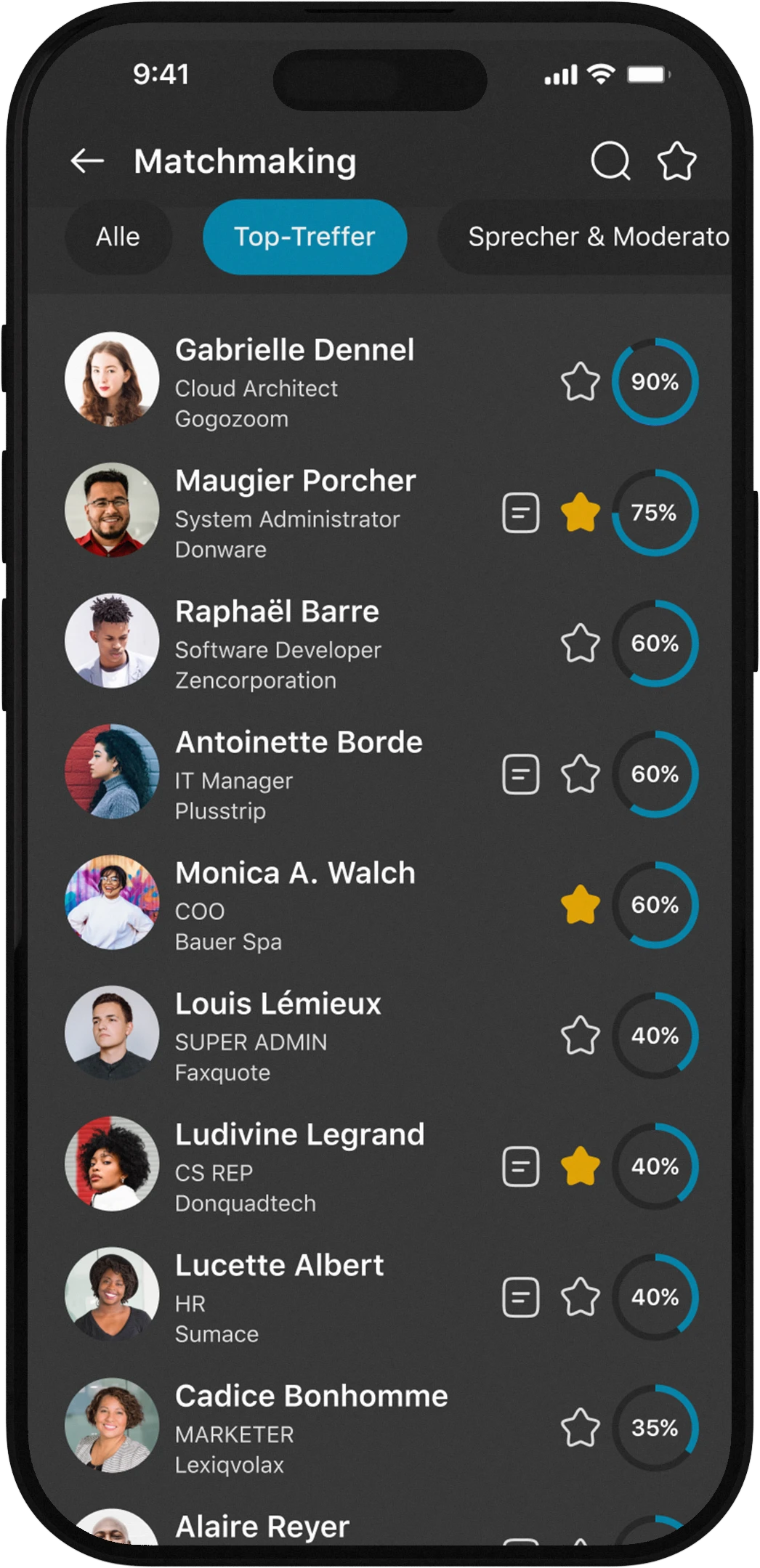Favorite Lucette Albert with the star
760x1568 pixels.
coord(581,1297)
